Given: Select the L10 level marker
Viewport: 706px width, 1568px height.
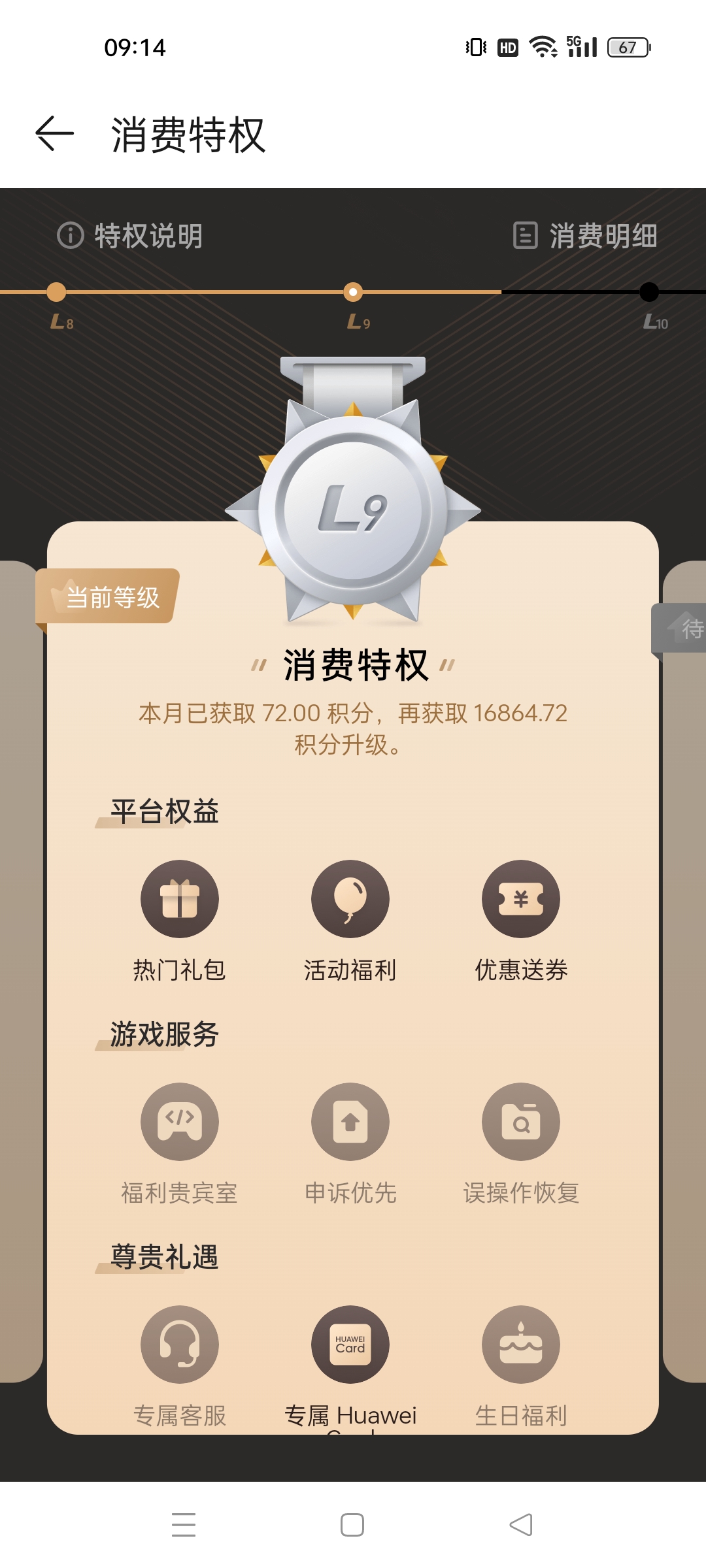Looking at the screenshot, I should coord(649,293).
